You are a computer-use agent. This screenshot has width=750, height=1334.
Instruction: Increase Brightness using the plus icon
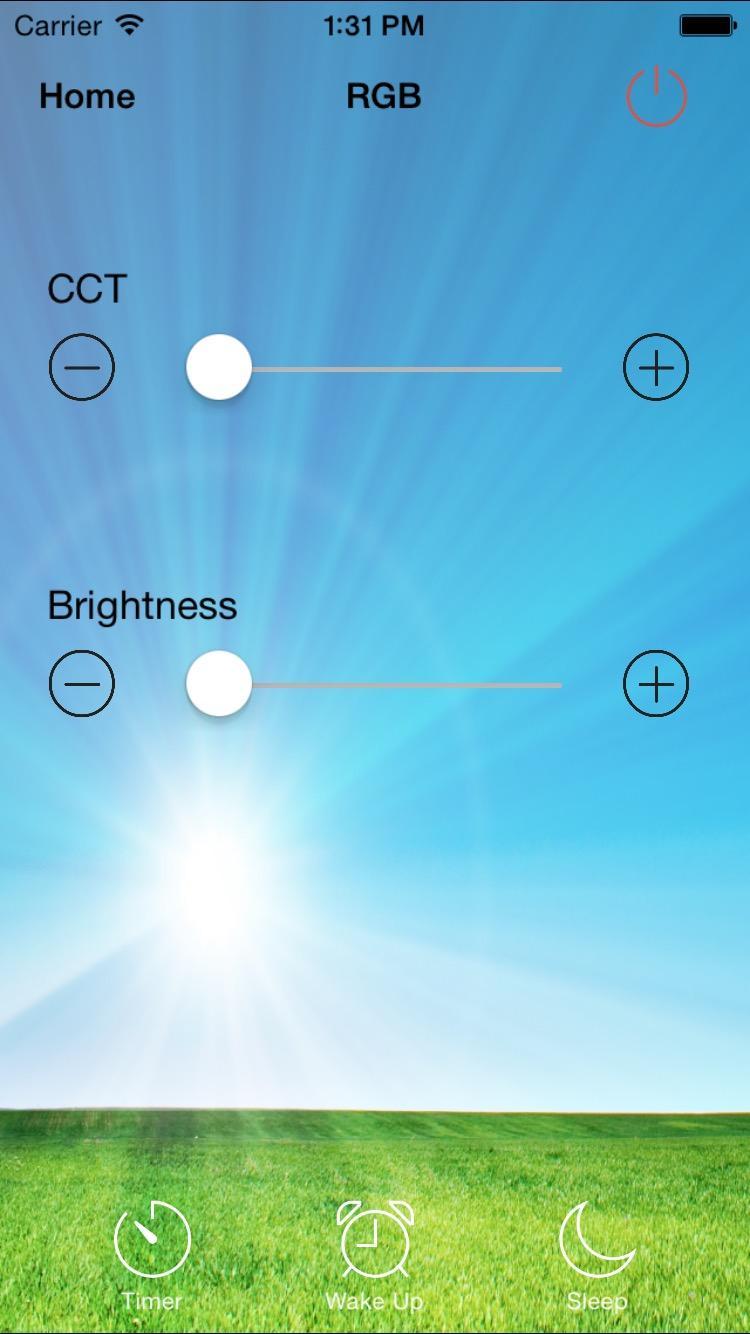656,684
